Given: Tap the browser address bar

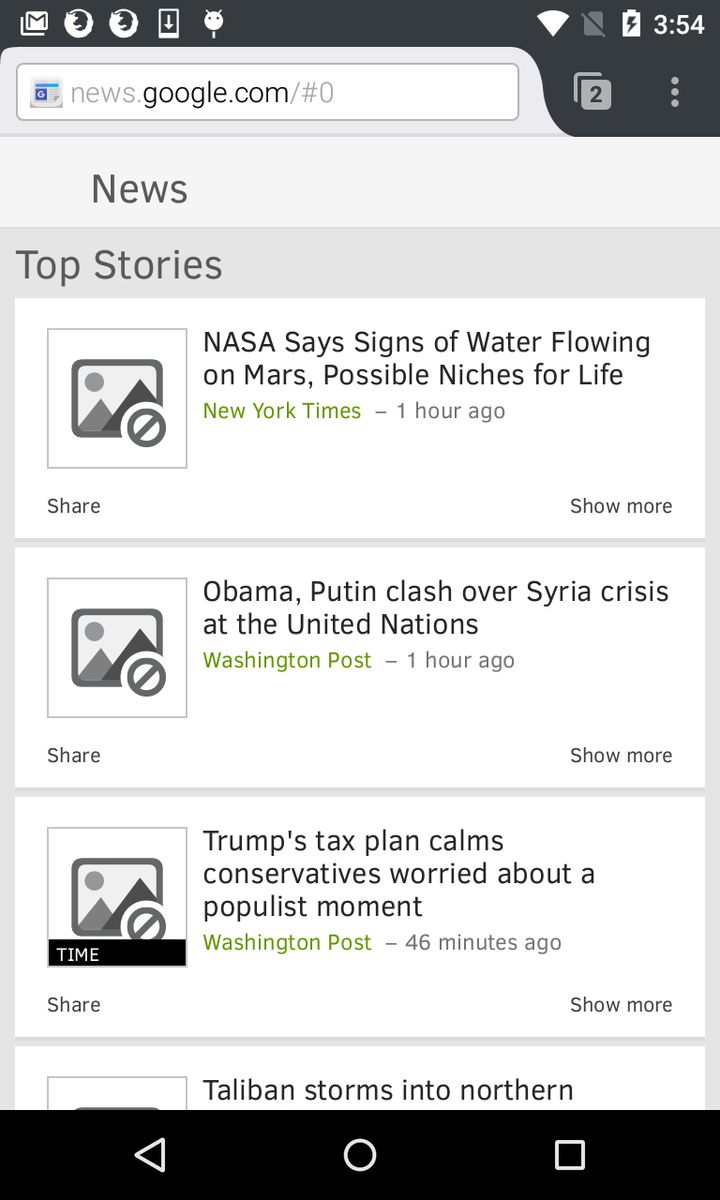Looking at the screenshot, I should click(267, 93).
